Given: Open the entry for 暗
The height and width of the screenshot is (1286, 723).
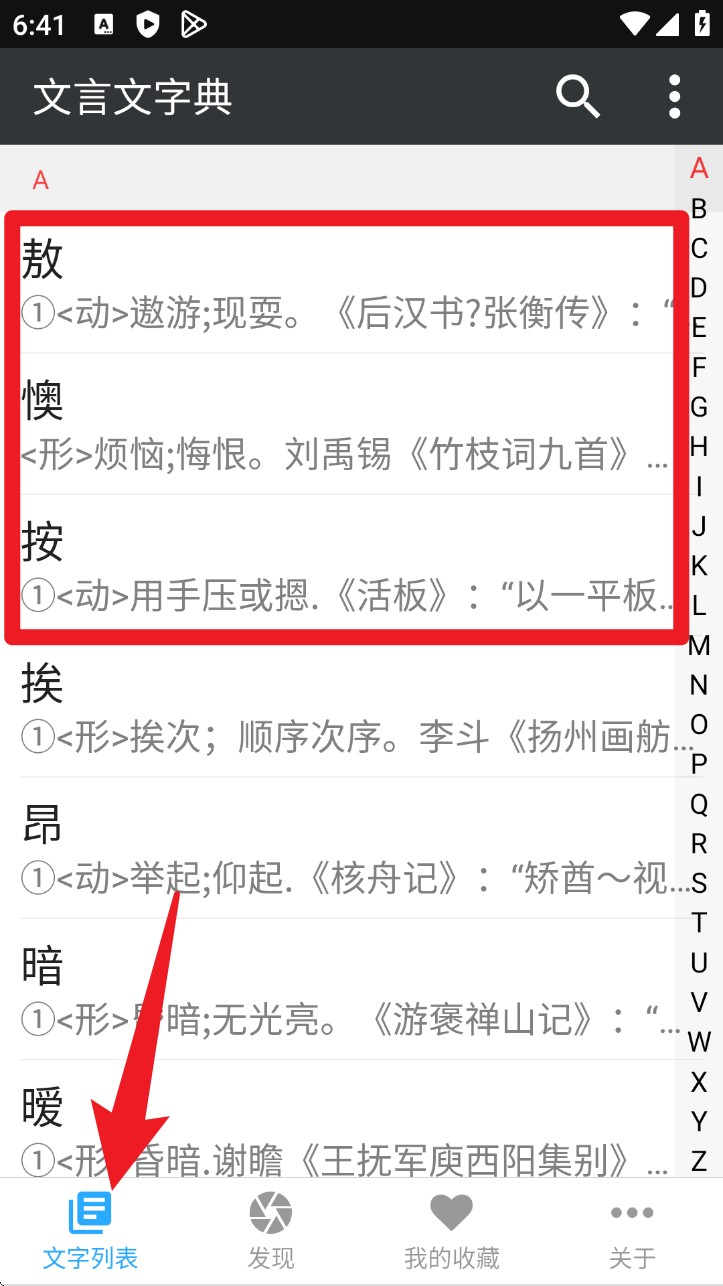Looking at the screenshot, I should coord(347,989).
